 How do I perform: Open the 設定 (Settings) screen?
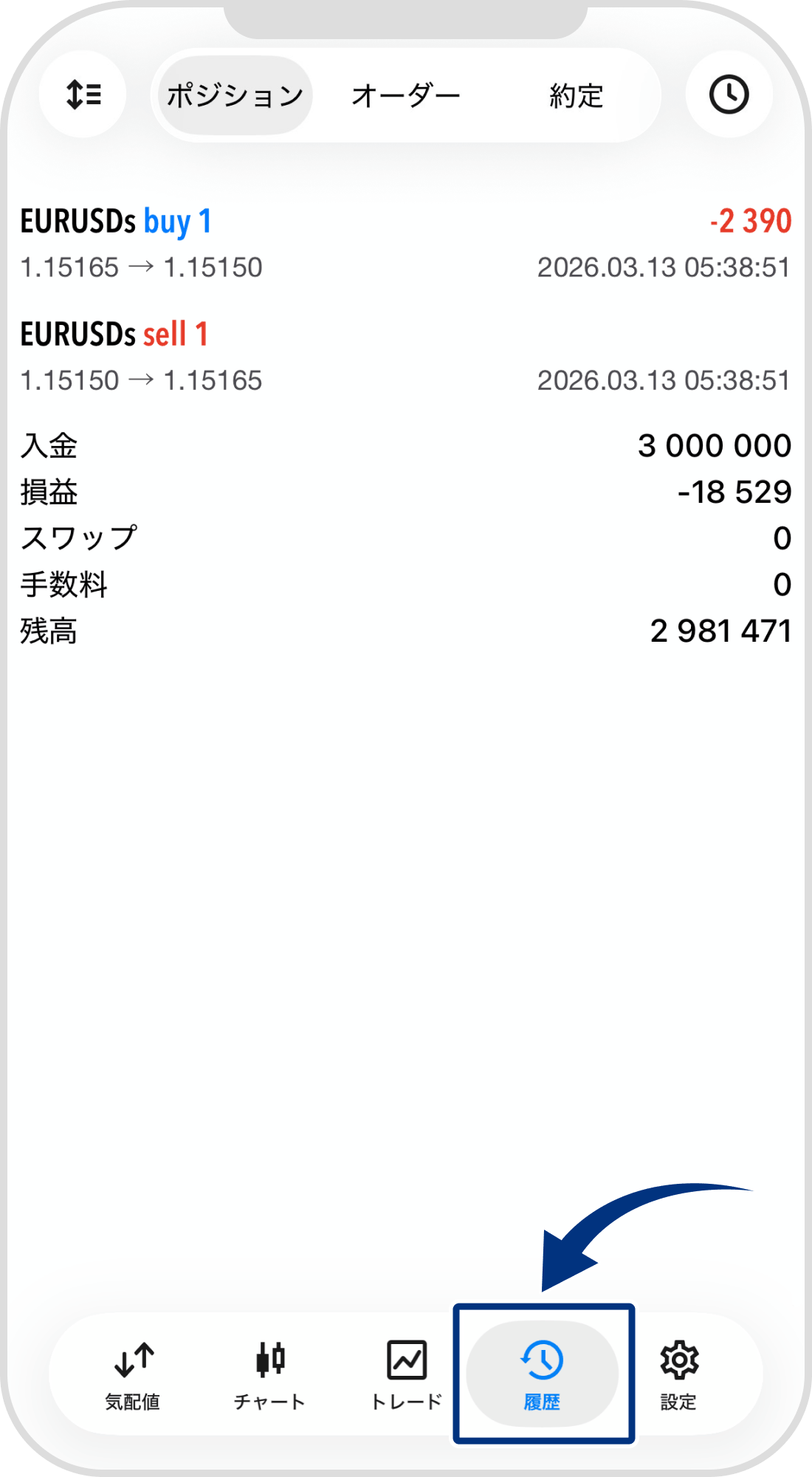point(680,1374)
